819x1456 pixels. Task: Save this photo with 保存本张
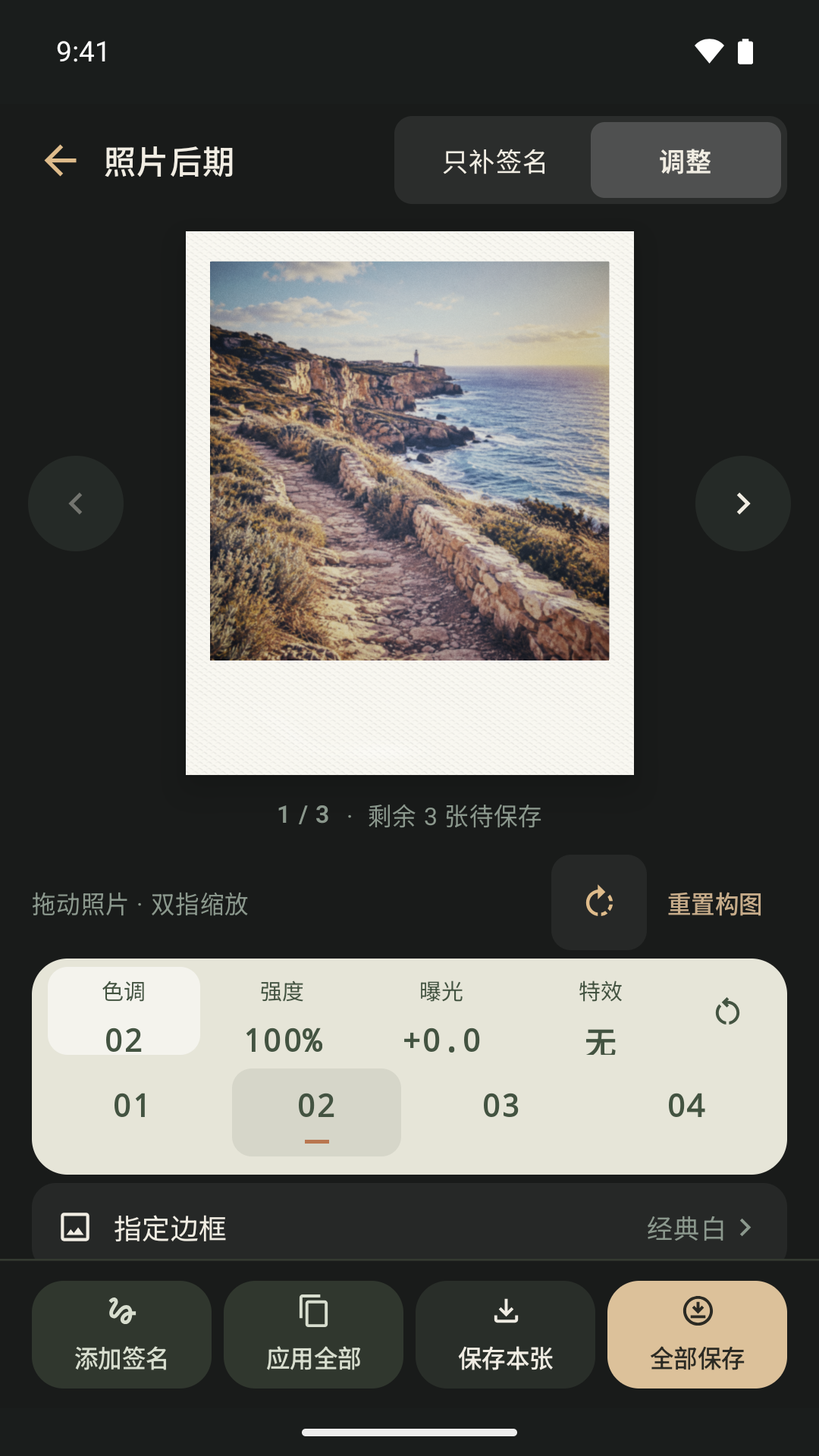coord(505,1335)
